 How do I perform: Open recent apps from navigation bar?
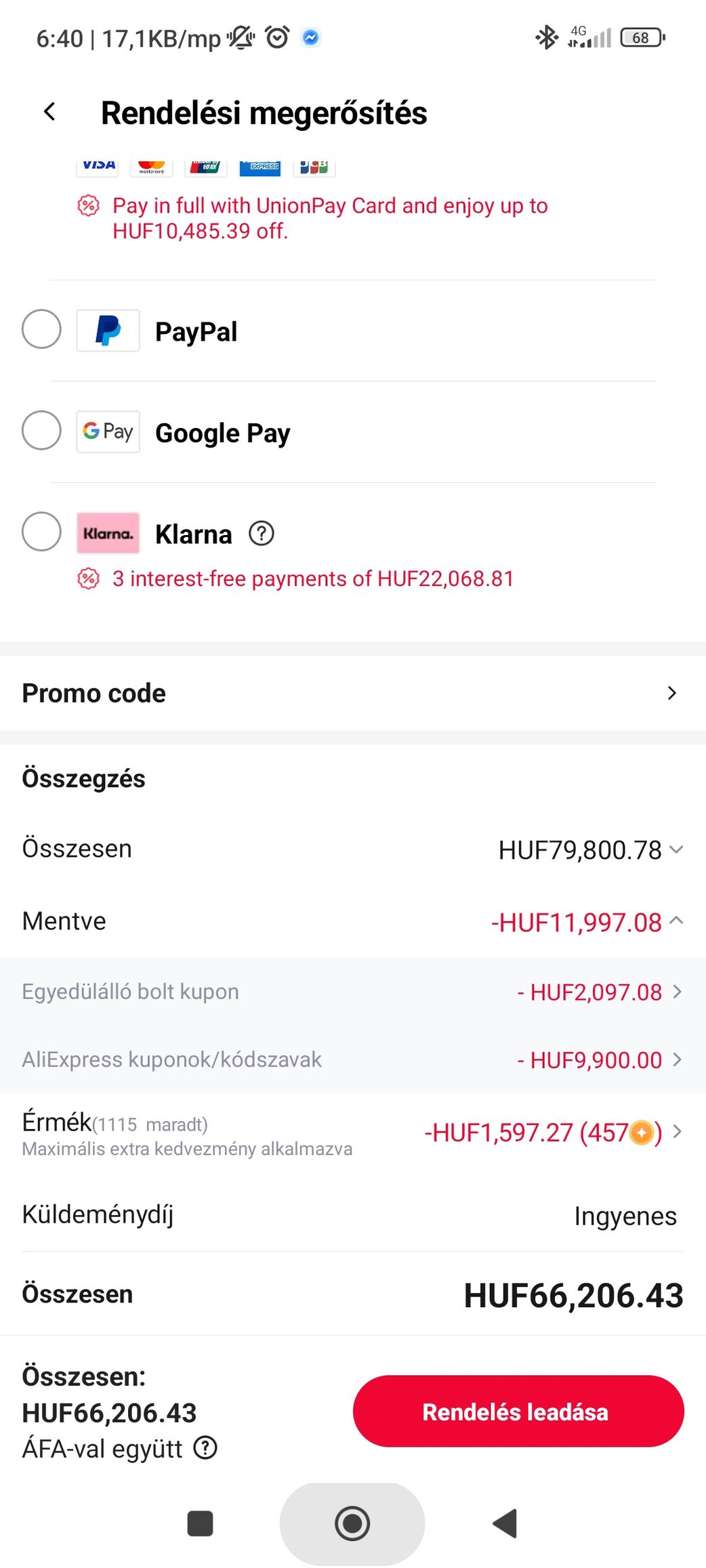point(200,1523)
